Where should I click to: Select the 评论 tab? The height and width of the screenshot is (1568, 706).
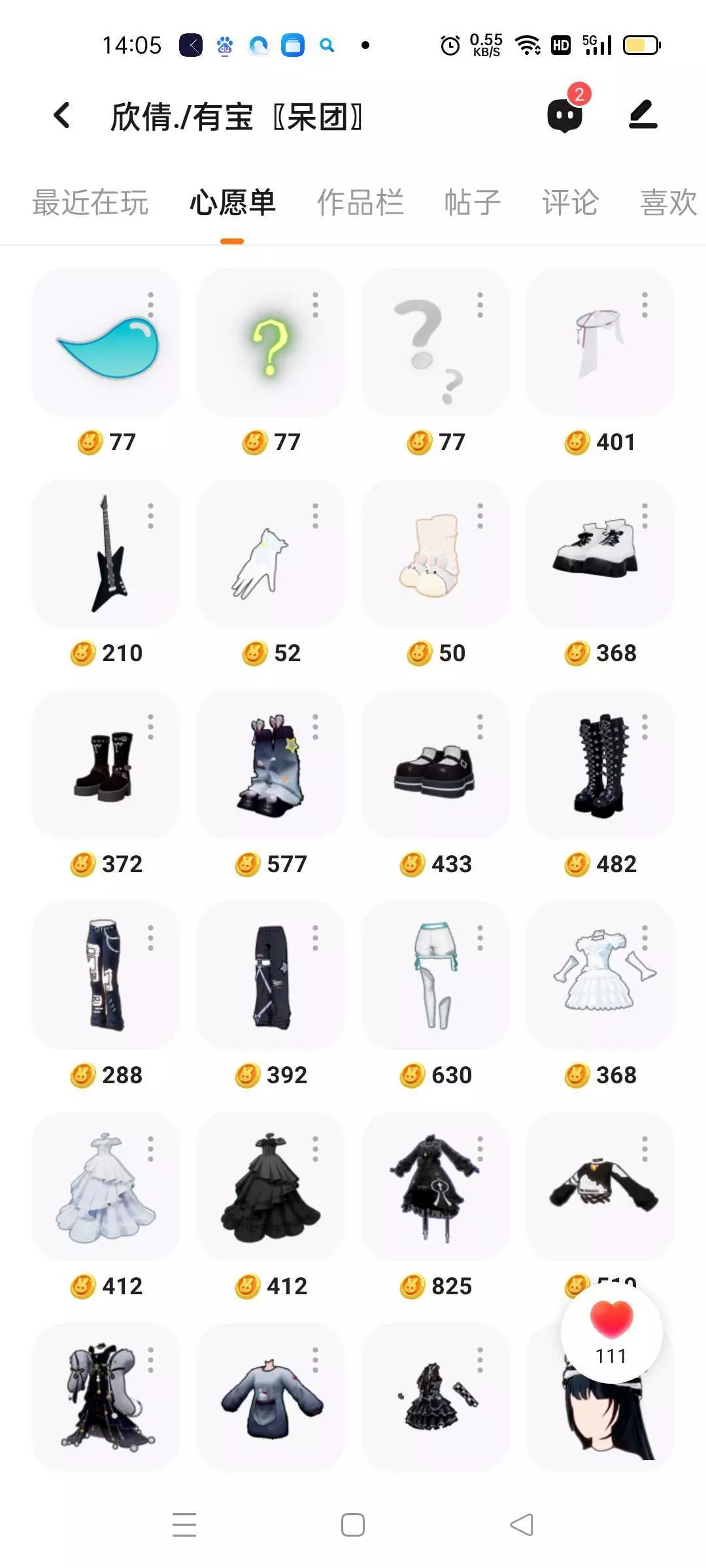(570, 203)
